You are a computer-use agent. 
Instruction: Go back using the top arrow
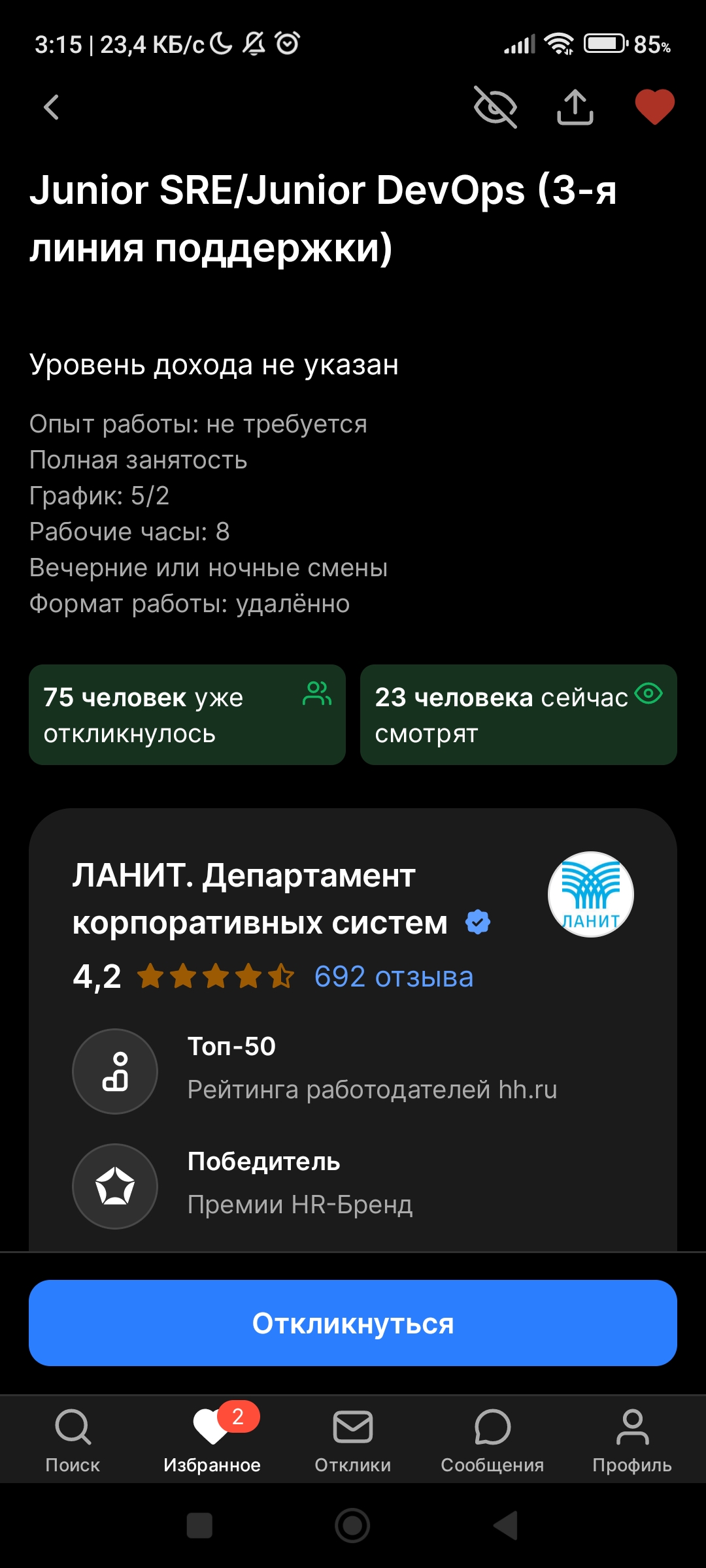pyautogui.click(x=52, y=107)
